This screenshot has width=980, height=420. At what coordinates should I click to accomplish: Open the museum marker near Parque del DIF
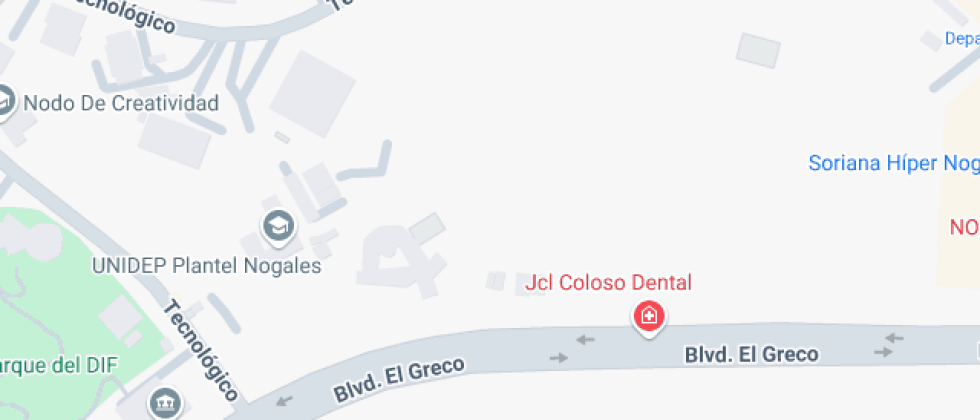(x=165, y=402)
